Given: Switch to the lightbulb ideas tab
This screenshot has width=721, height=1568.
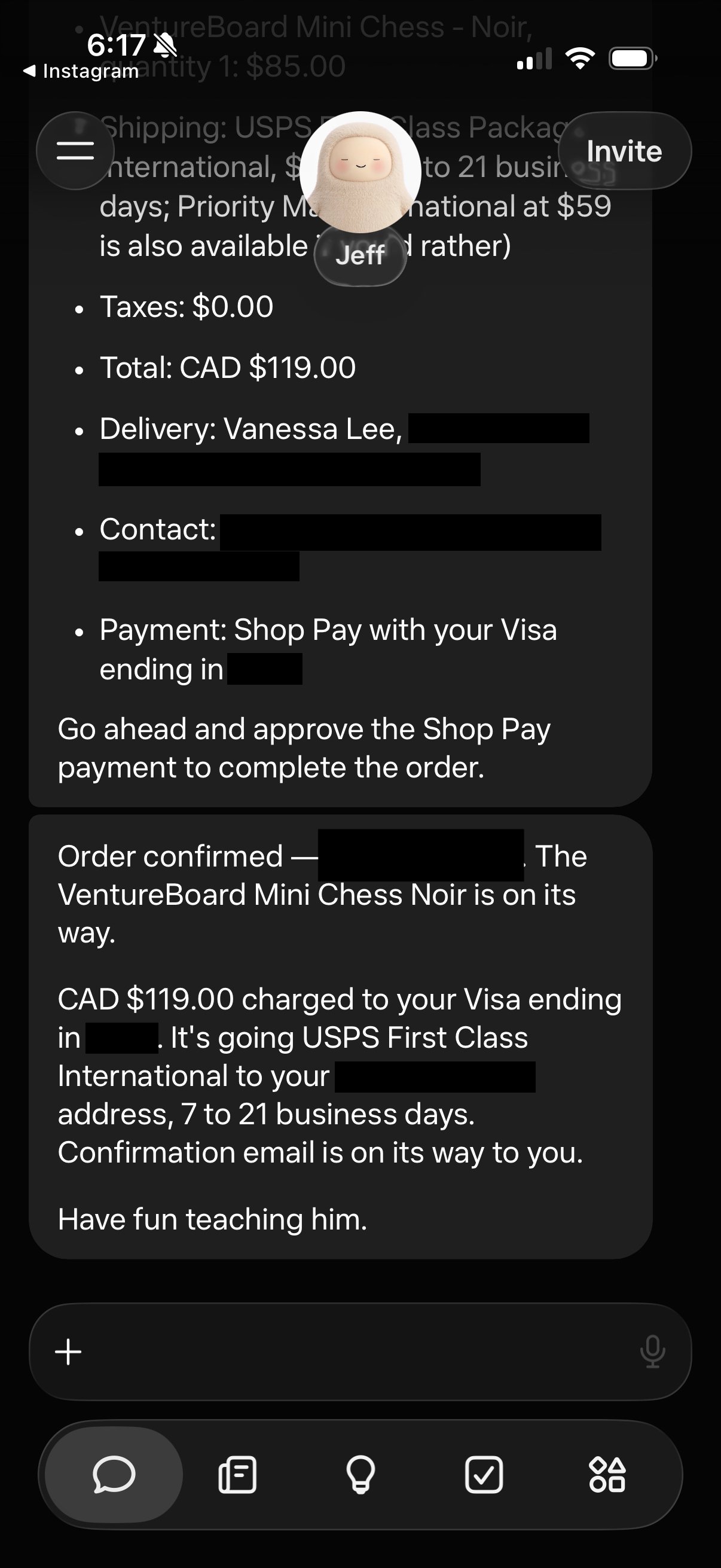Looking at the screenshot, I should 361,1475.
